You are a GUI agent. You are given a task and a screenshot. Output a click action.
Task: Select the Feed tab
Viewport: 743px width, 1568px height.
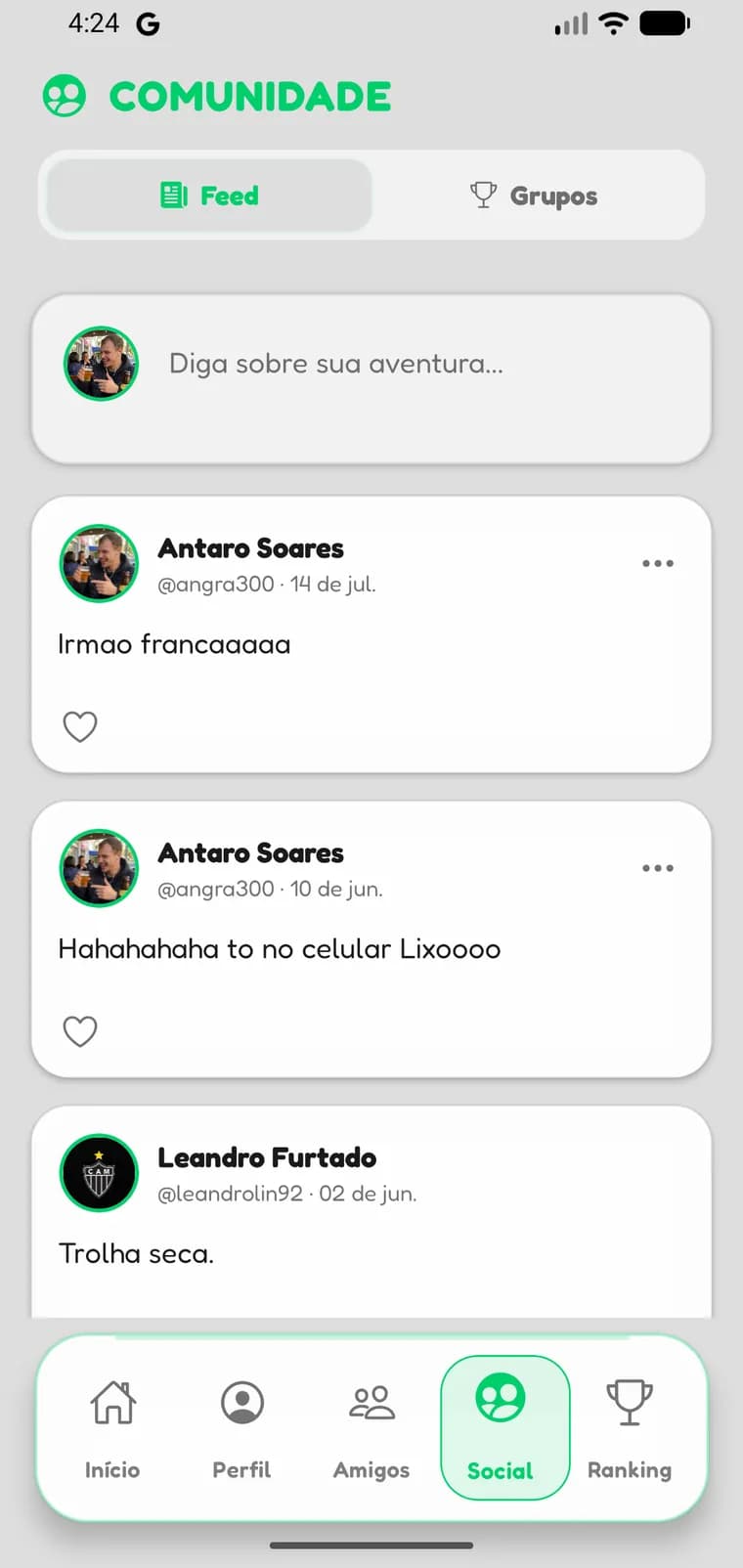click(209, 196)
